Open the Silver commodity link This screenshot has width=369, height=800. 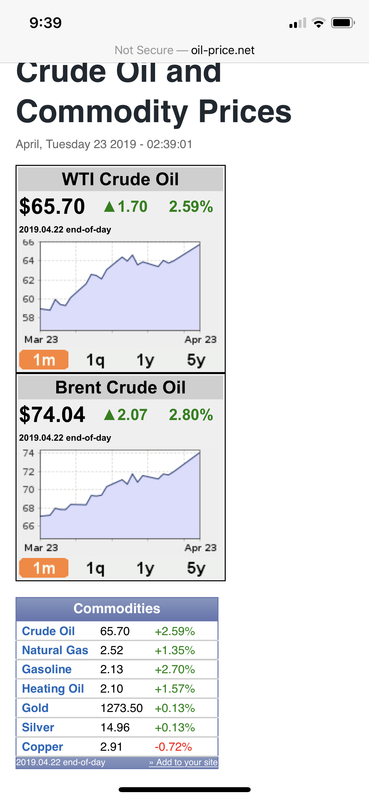click(38, 728)
